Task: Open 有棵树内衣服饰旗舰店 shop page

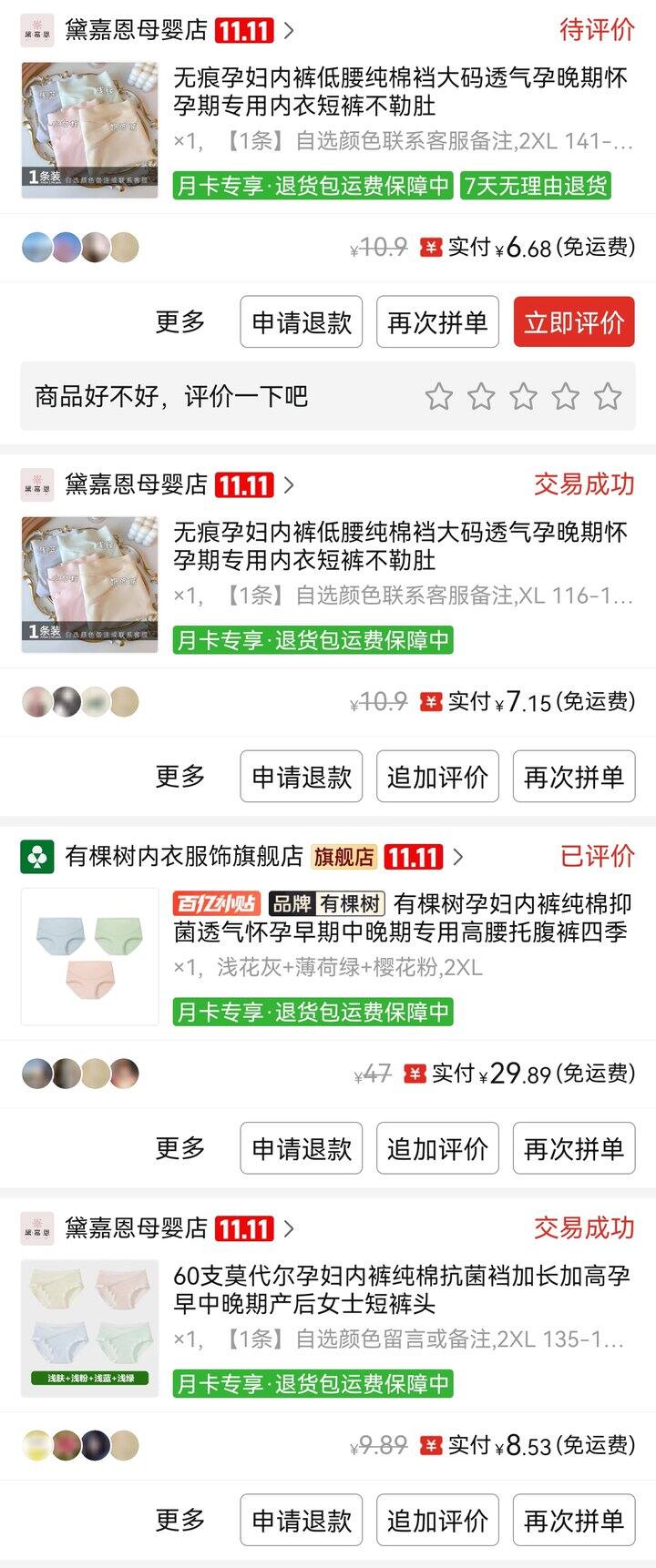Action: click(184, 857)
